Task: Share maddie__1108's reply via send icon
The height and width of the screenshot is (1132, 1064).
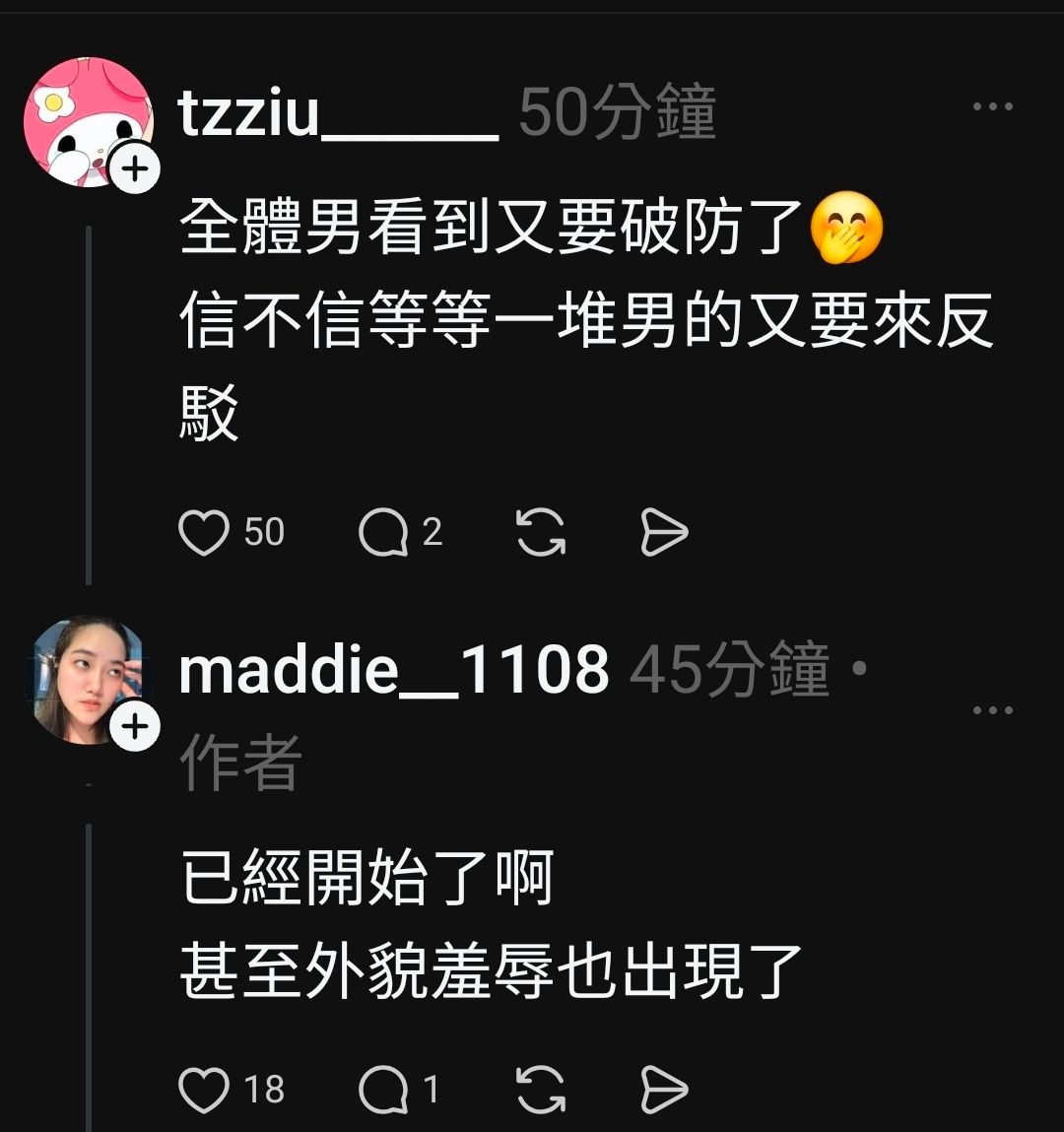Action: 664,1090
